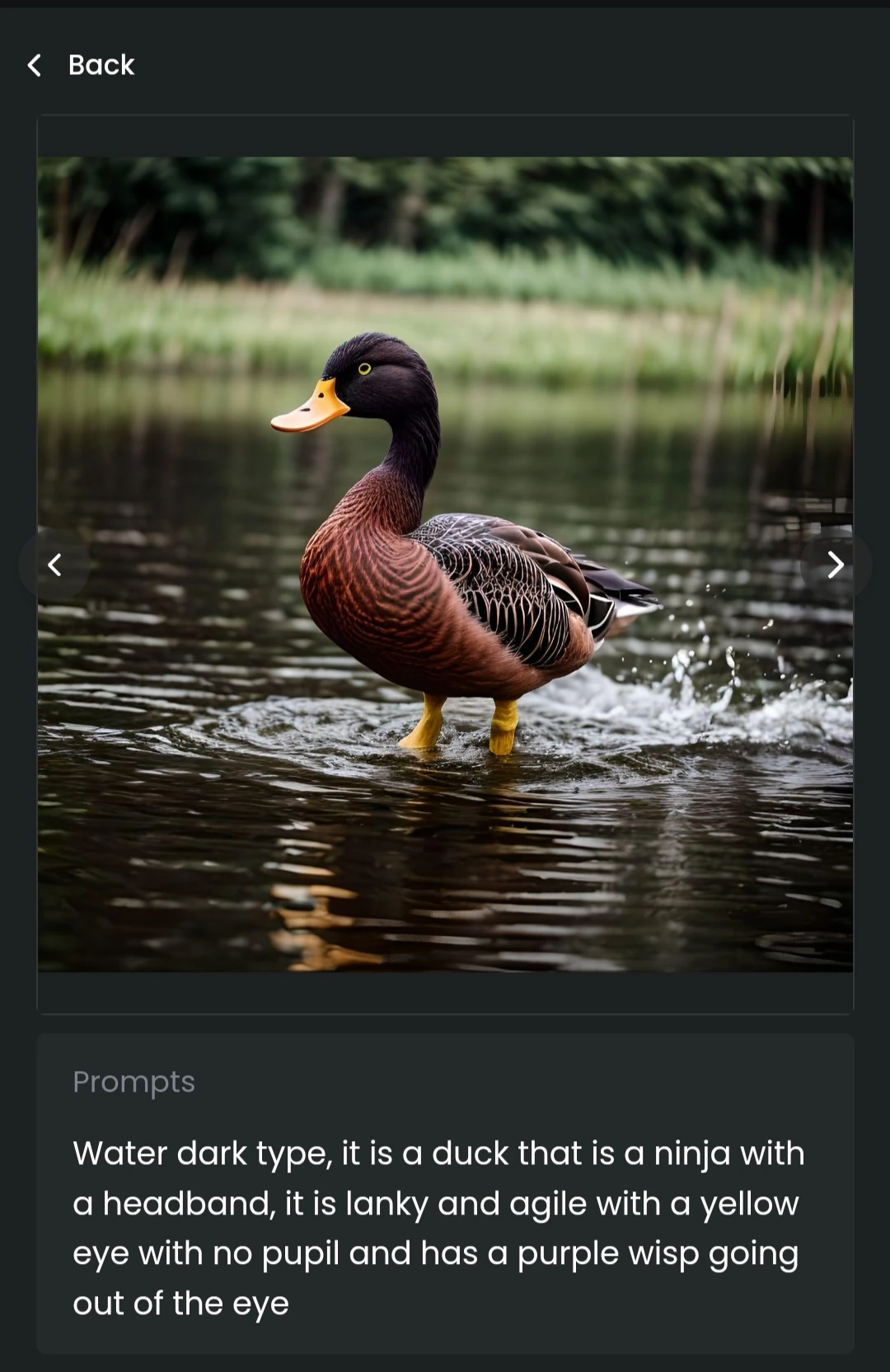Screen dimensions: 890x1372
Task: Open the duck image in full view
Action: (x=445, y=564)
